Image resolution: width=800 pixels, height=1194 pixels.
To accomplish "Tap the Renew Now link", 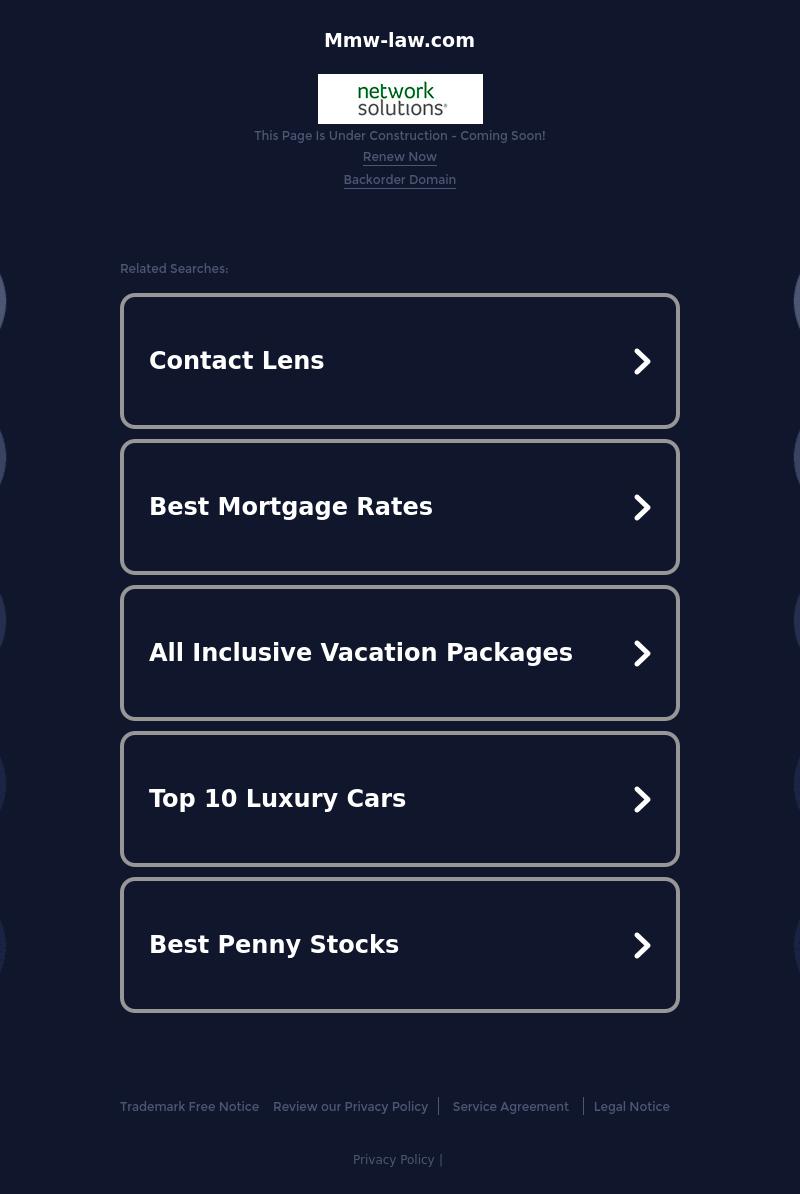I will click(399, 157).
